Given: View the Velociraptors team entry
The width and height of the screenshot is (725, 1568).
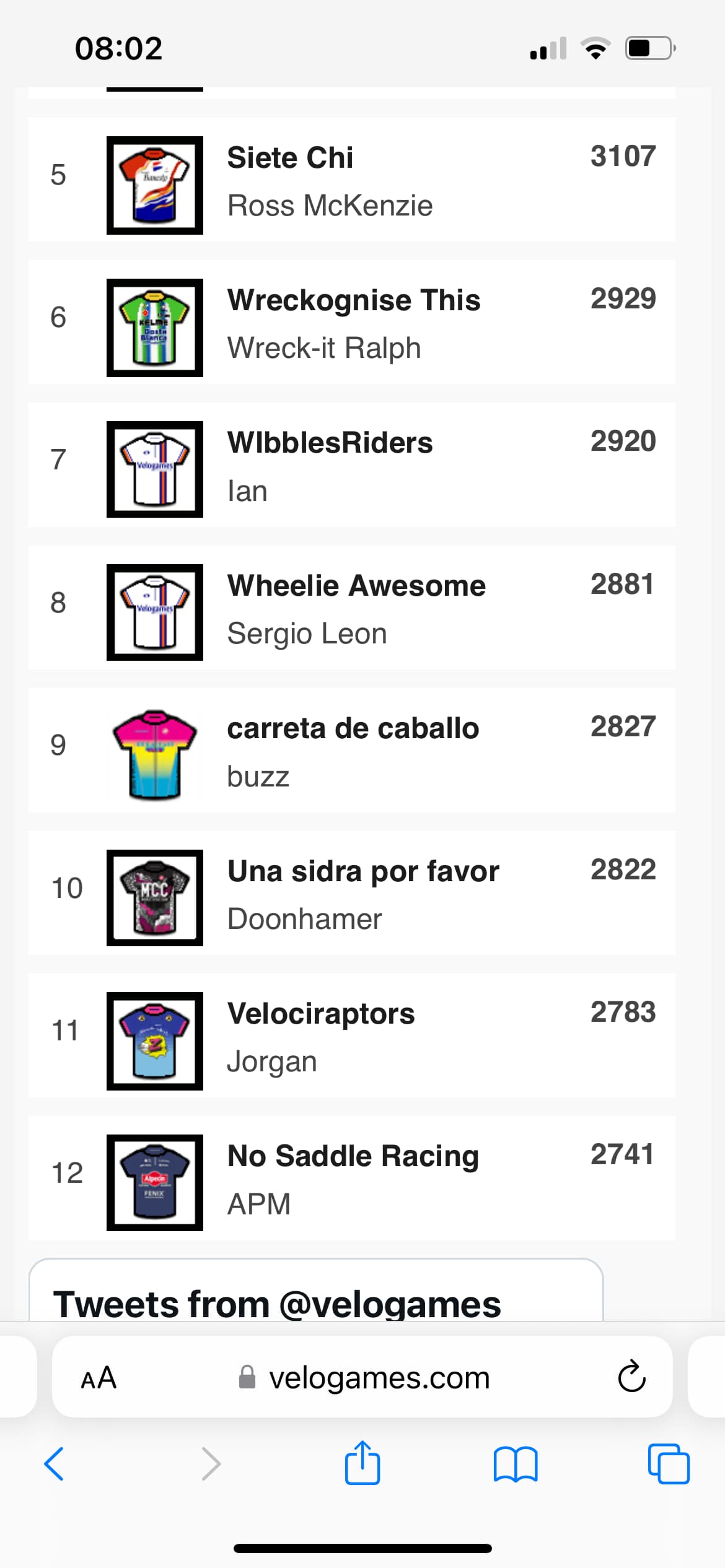Looking at the screenshot, I should (351, 1036).
